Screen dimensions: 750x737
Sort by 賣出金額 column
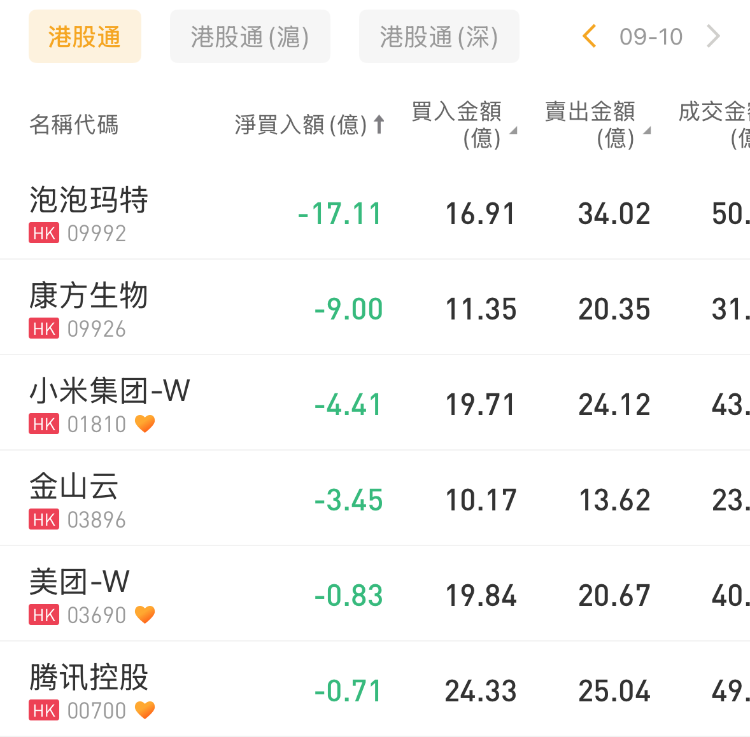597,125
